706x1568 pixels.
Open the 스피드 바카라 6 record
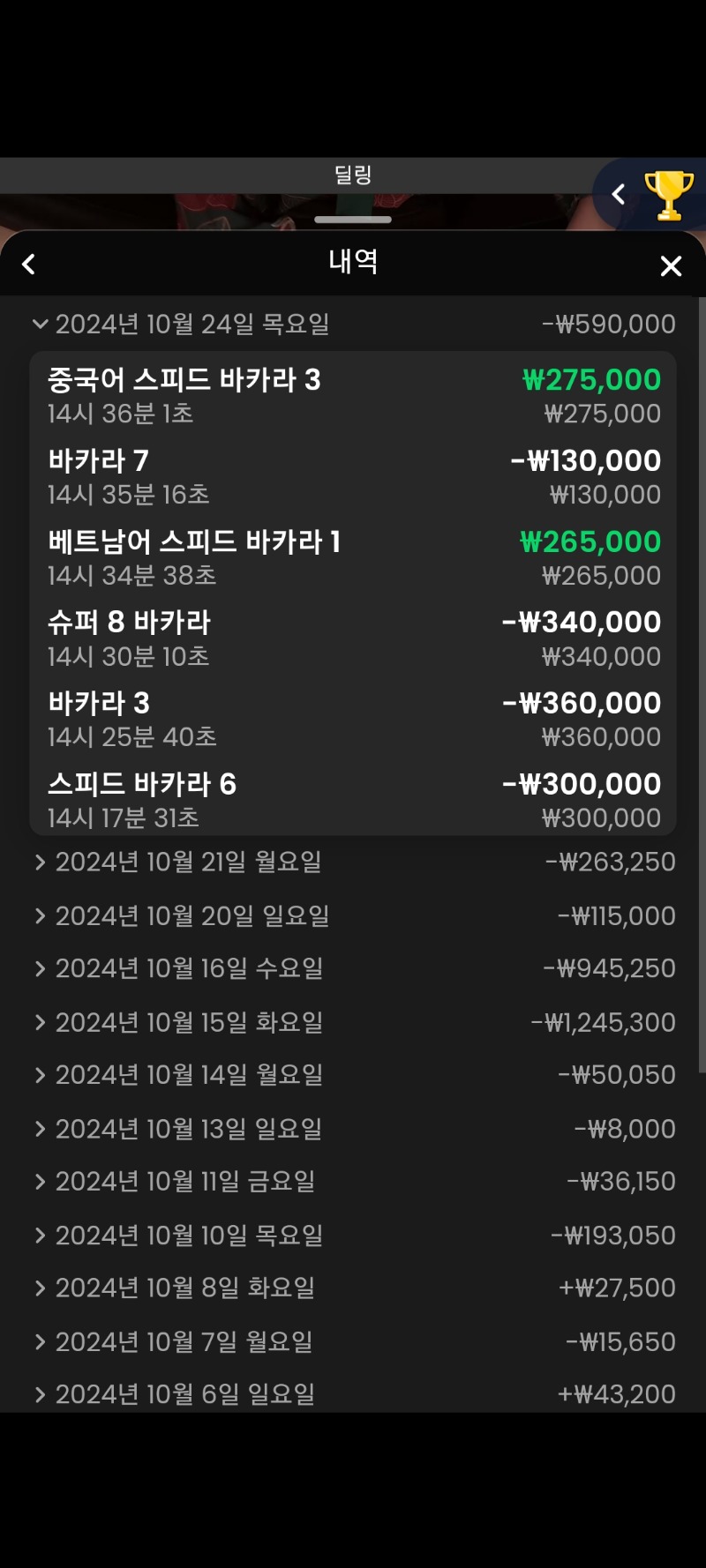click(353, 800)
